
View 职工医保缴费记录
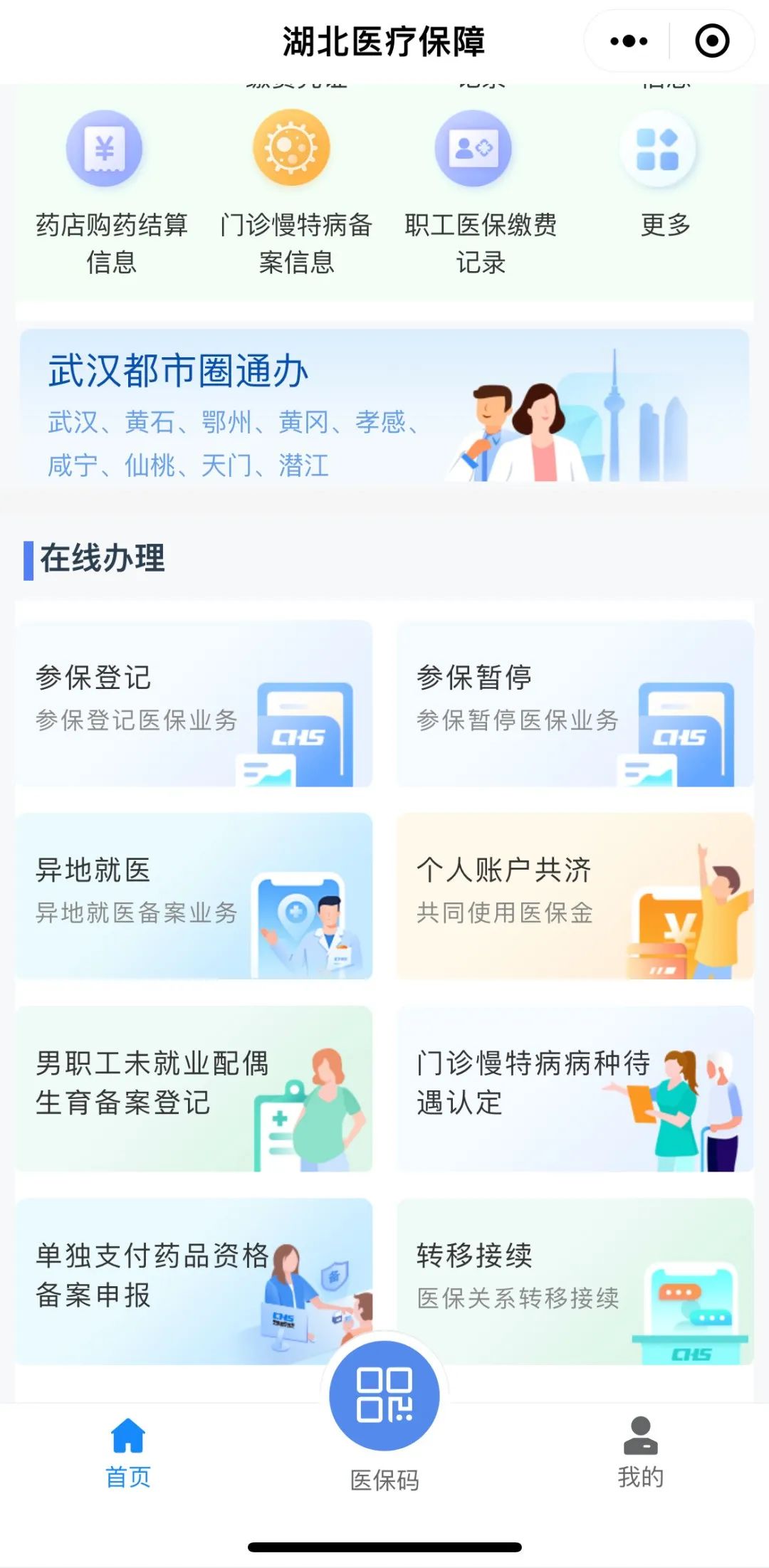480,192
